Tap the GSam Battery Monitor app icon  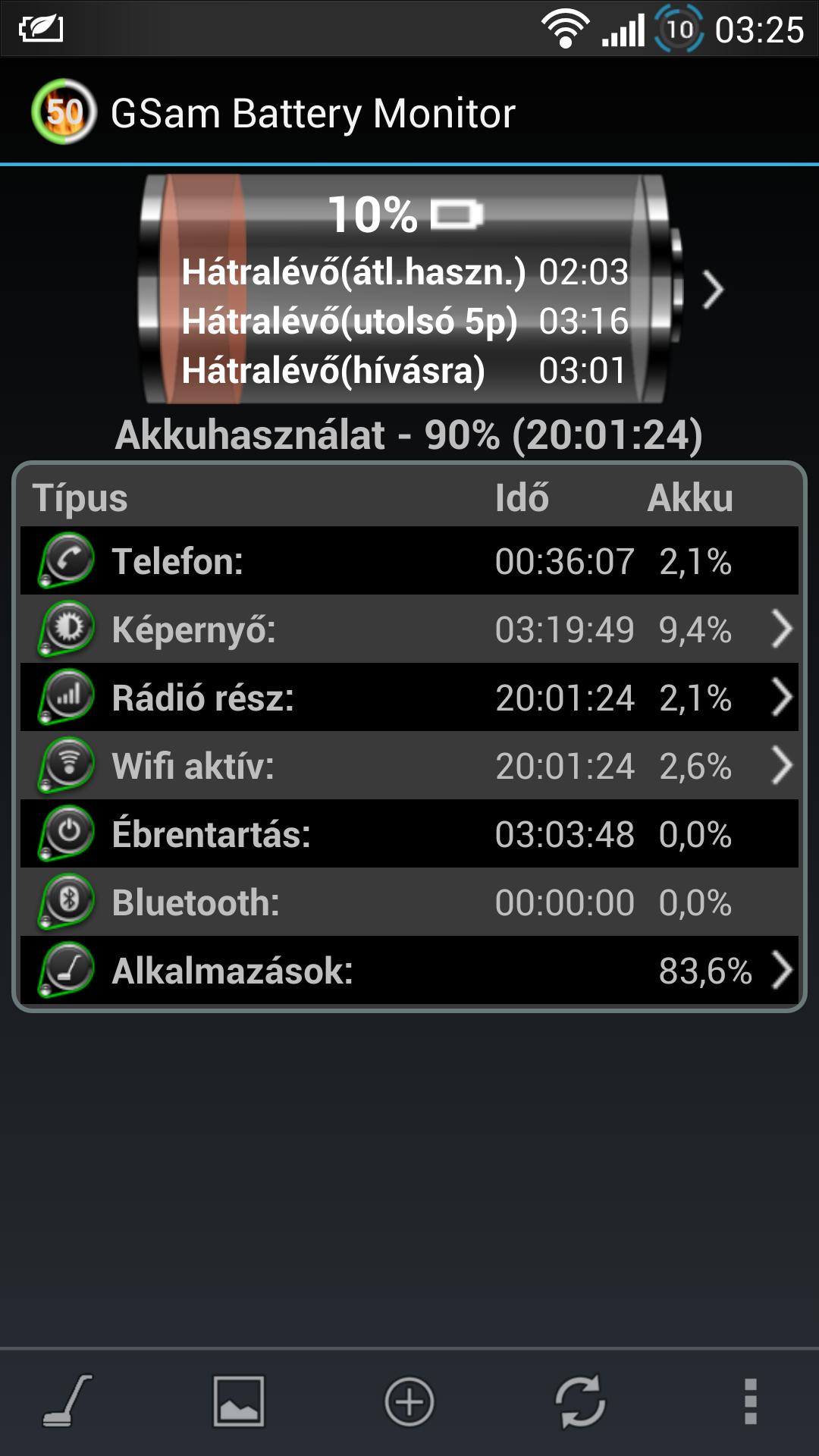64,112
